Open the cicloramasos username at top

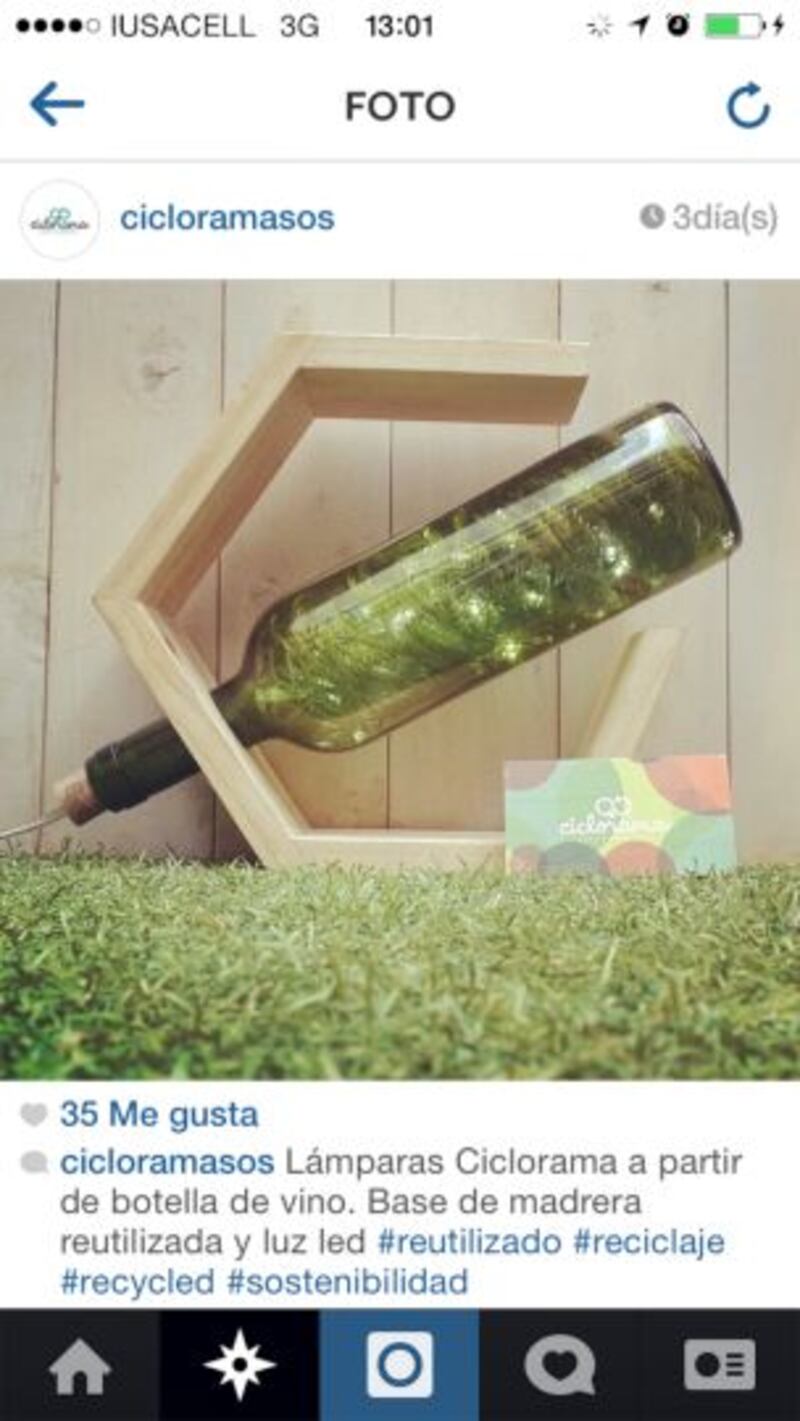[227, 218]
